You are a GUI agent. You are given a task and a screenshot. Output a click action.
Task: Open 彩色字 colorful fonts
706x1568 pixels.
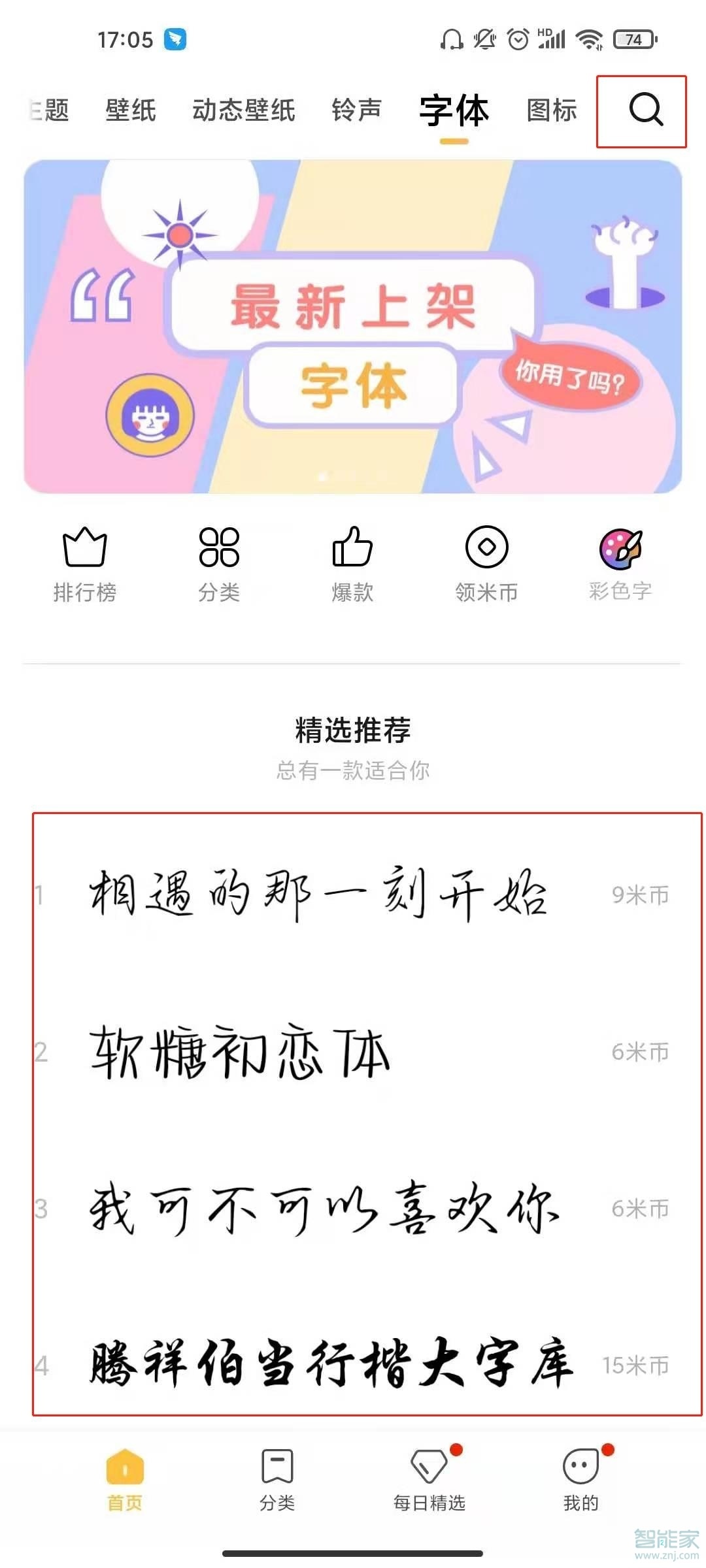620,563
